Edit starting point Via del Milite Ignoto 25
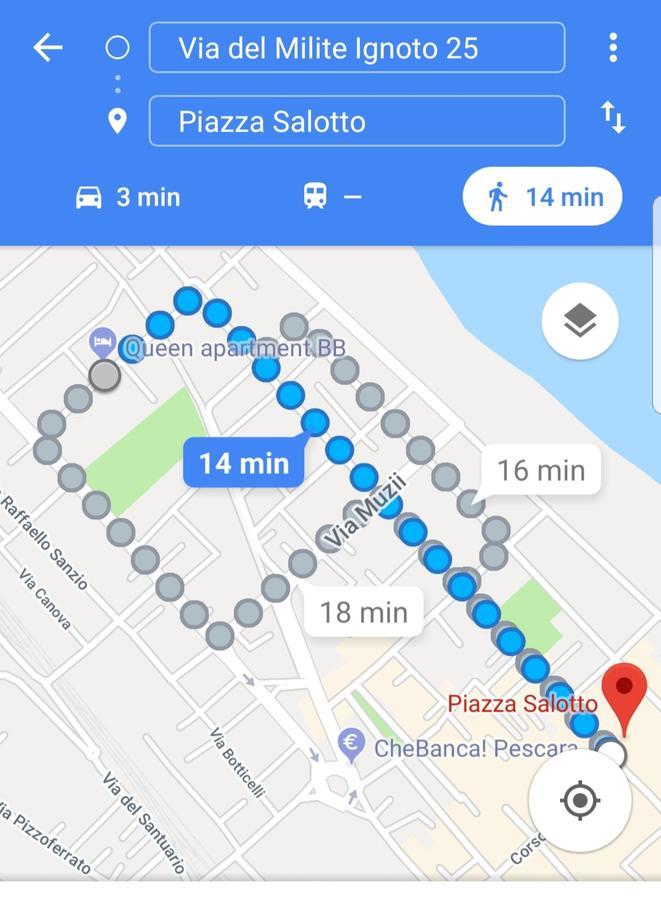 click(x=356, y=48)
